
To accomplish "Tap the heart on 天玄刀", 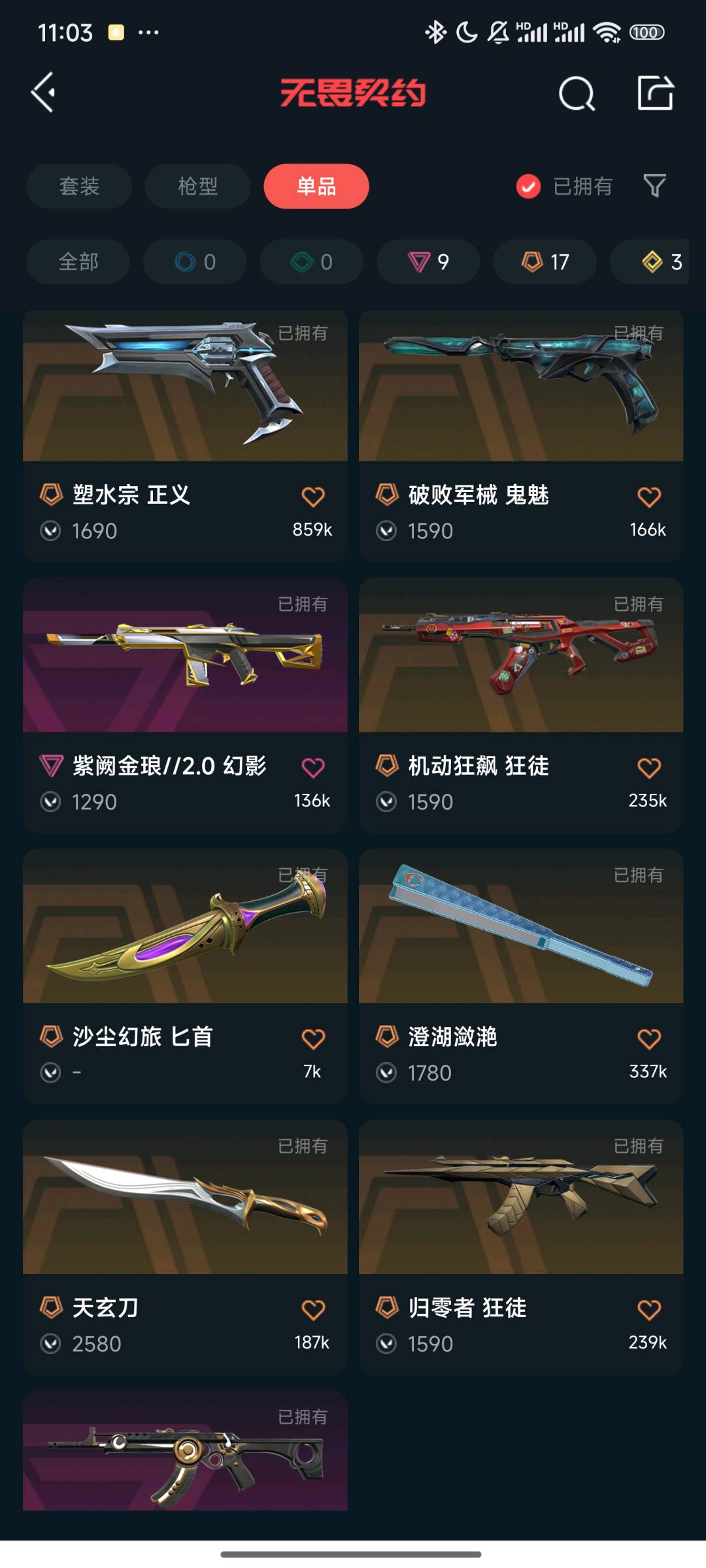I will [313, 1310].
